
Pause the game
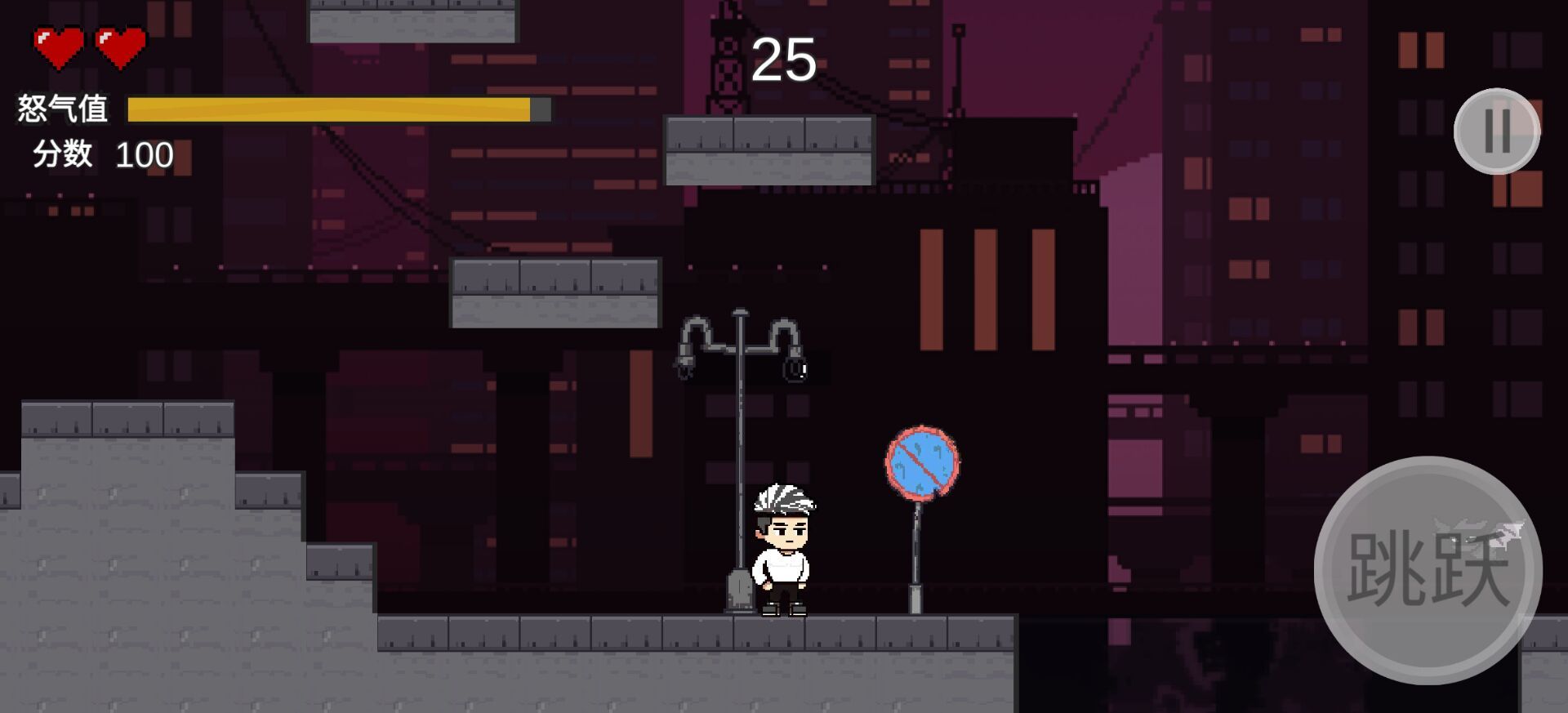[x=1496, y=131]
